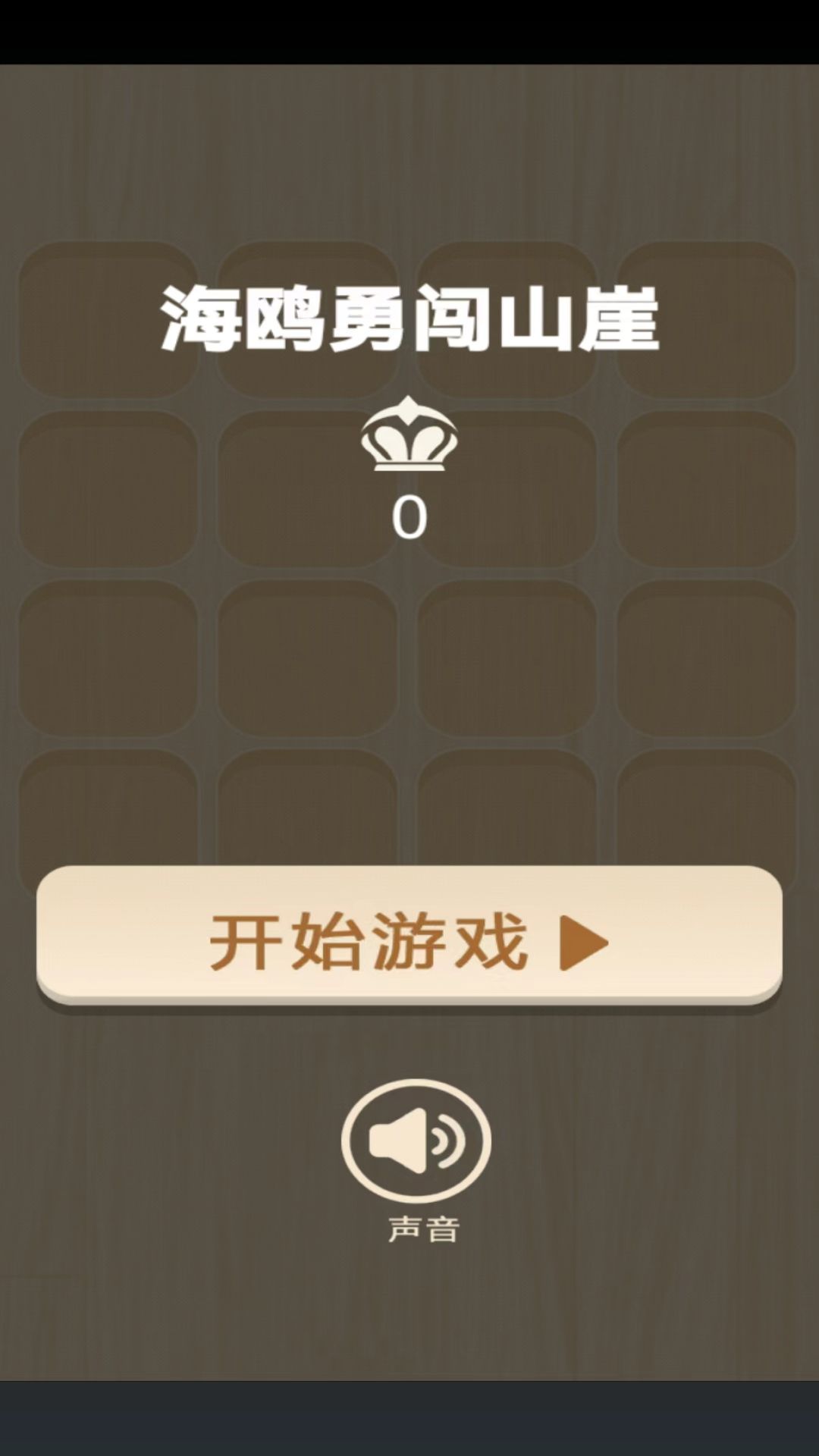Start the game with 开始游戏 button
Screen dimensions: 819x1456
click(x=409, y=934)
